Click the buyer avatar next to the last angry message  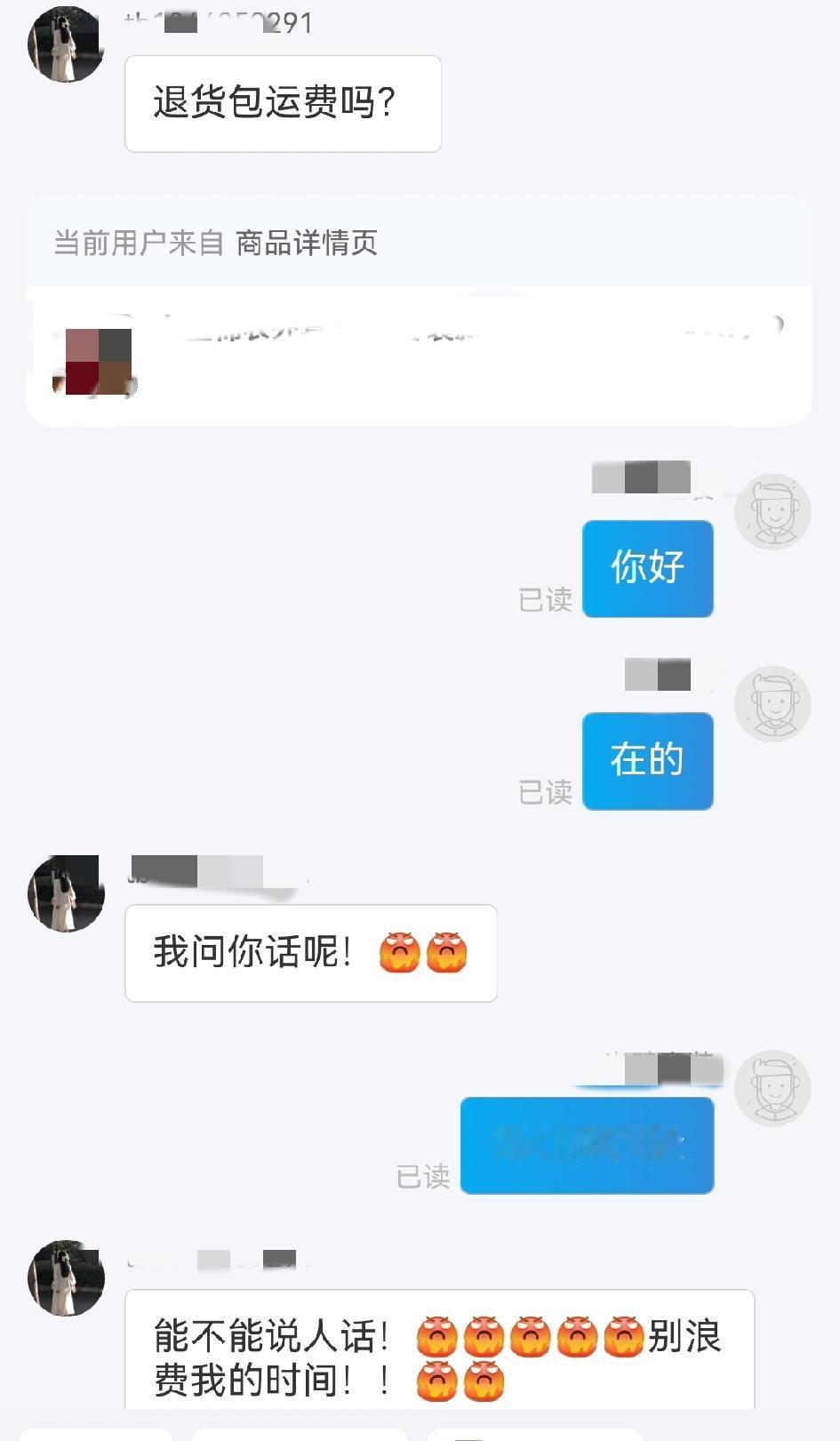[x=65, y=1278]
